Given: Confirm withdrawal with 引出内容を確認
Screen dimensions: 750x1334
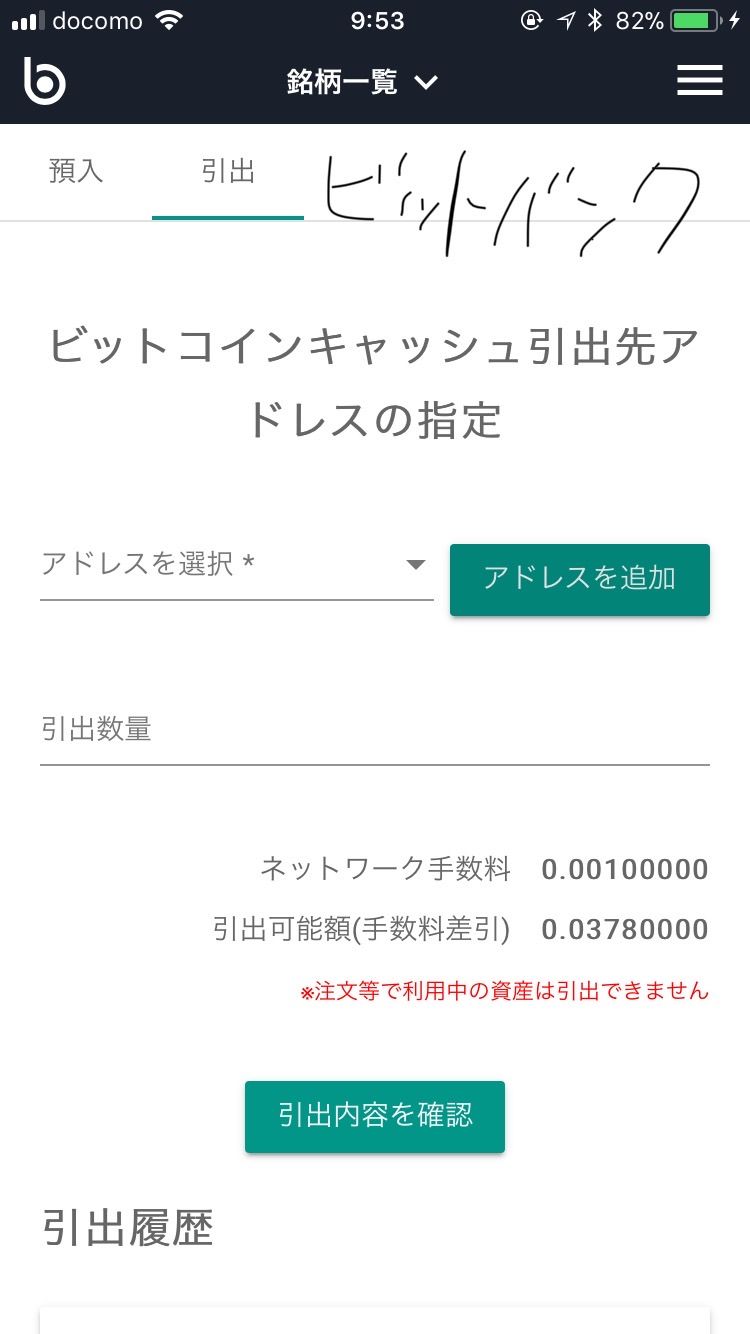Looking at the screenshot, I should 374,1116.
